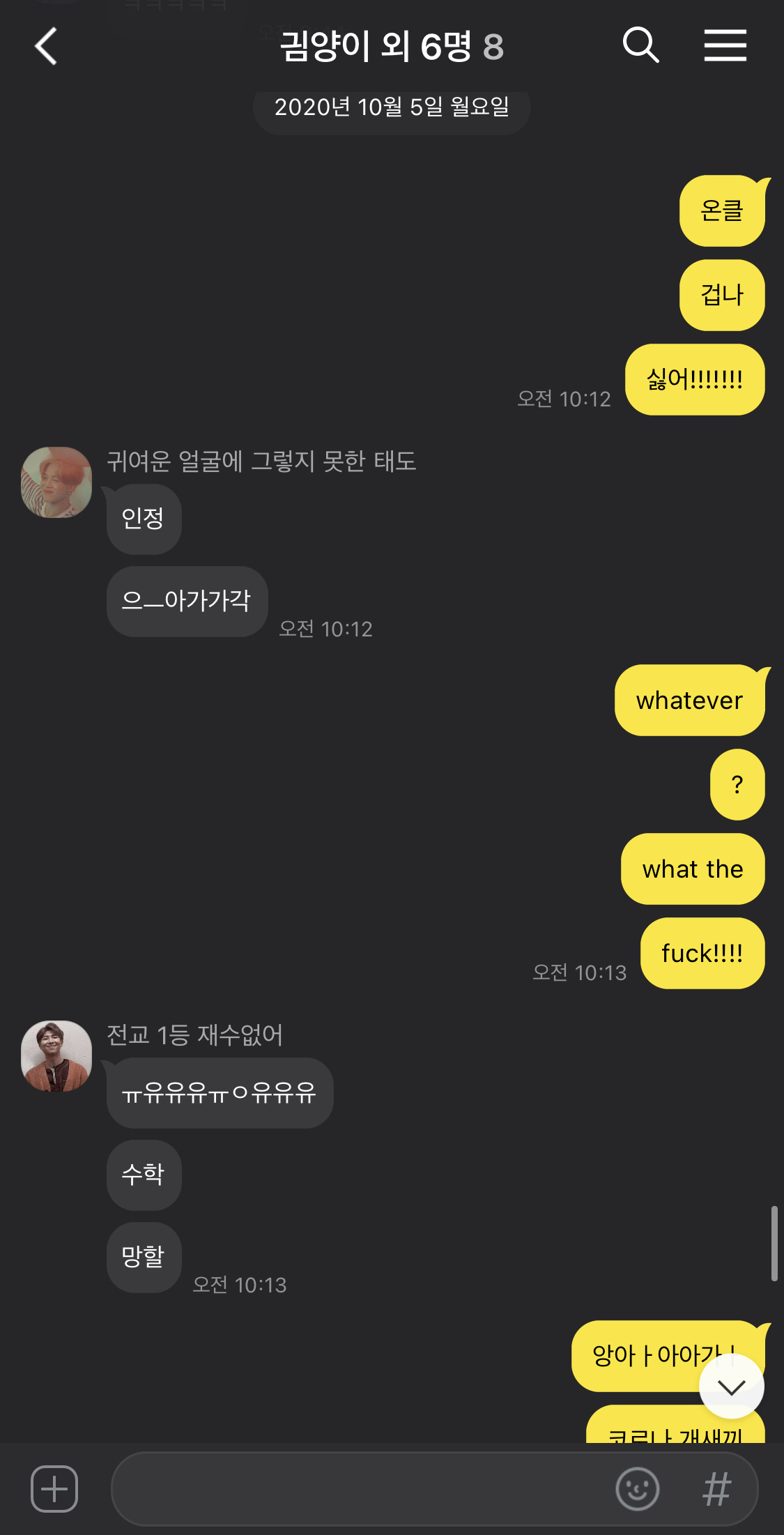Go back to the chat list
Viewport: 784px width, 1535px height.
(46, 47)
